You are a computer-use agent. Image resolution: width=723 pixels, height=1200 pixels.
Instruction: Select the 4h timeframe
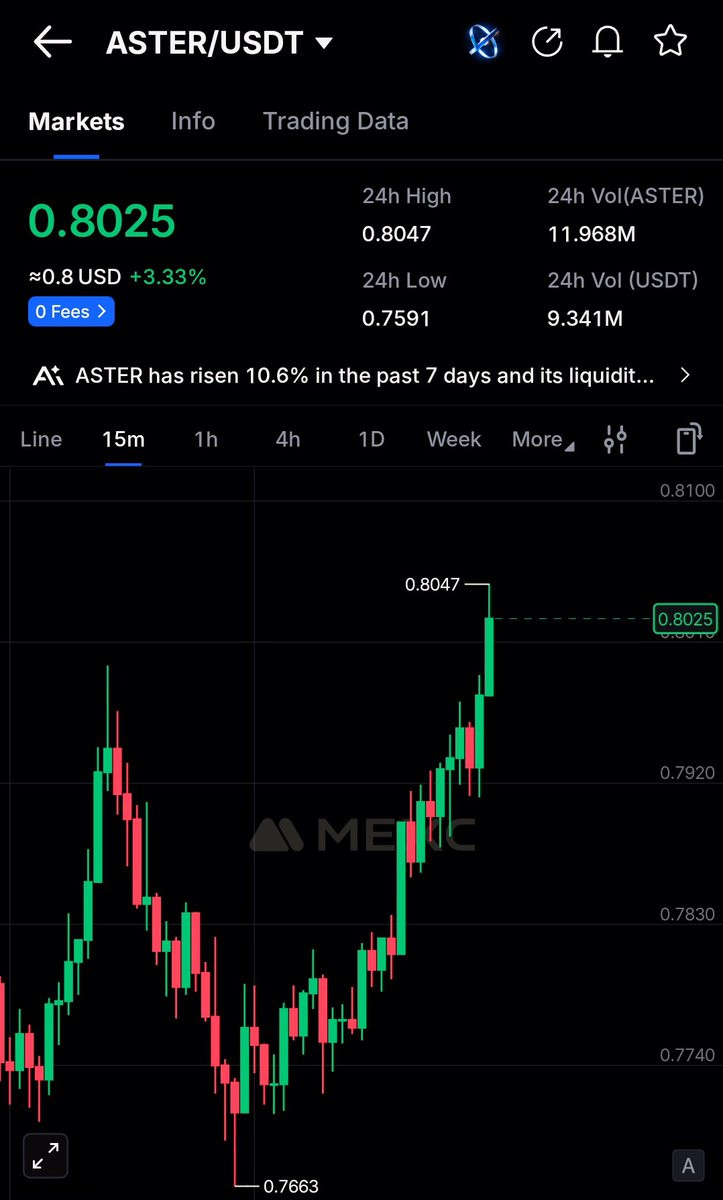pyautogui.click(x=288, y=439)
